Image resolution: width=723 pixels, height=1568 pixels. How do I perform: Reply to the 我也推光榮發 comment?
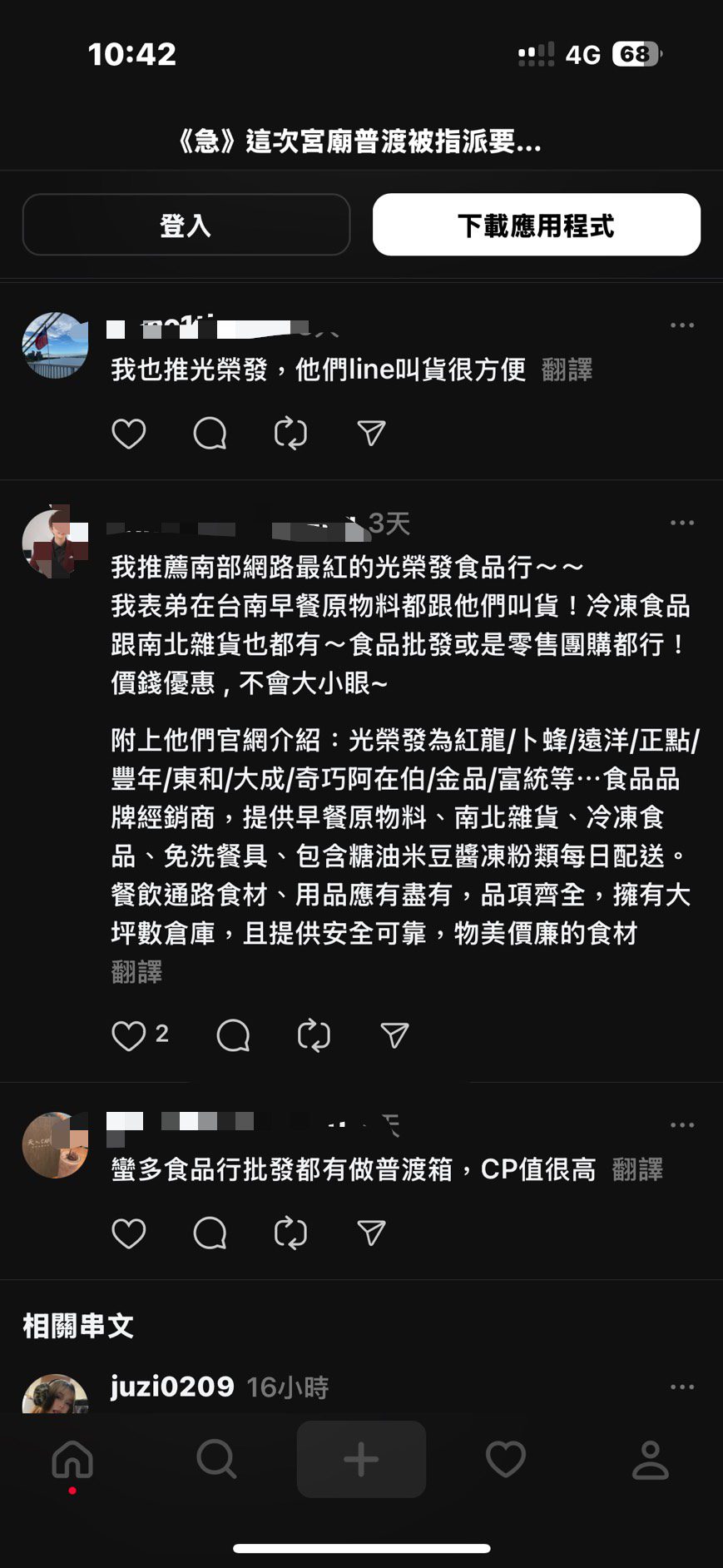click(x=210, y=434)
